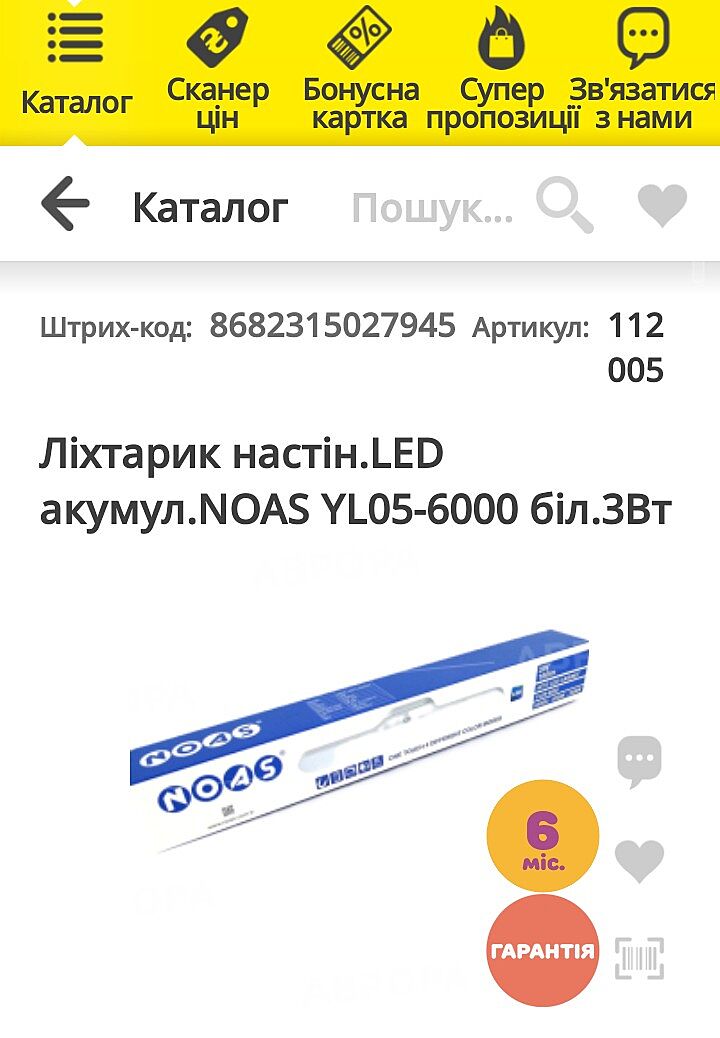Viewport: 720px width, 1038px height.
Task: Go back with the arrow icon
Action: (66, 206)
